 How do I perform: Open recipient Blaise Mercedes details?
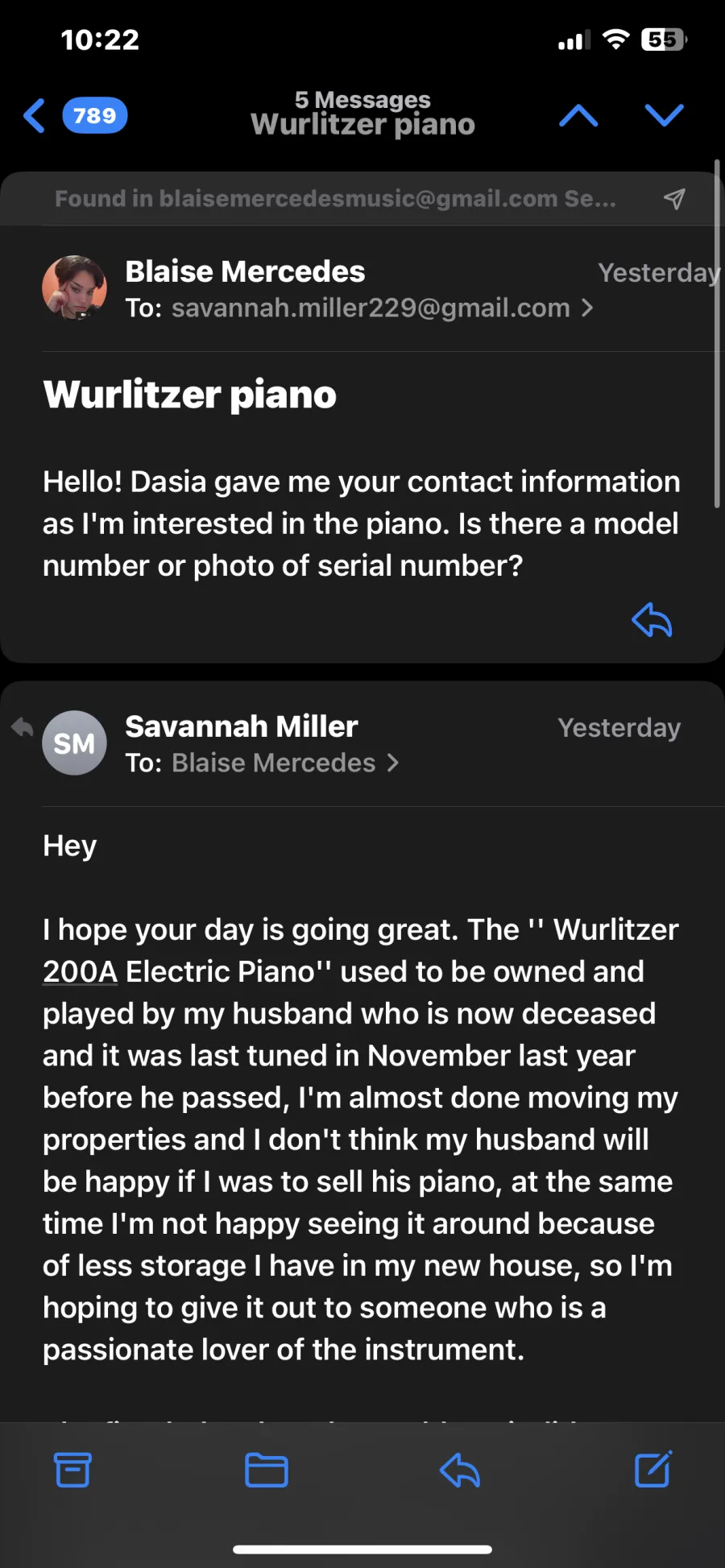click(x=285, y=763)
